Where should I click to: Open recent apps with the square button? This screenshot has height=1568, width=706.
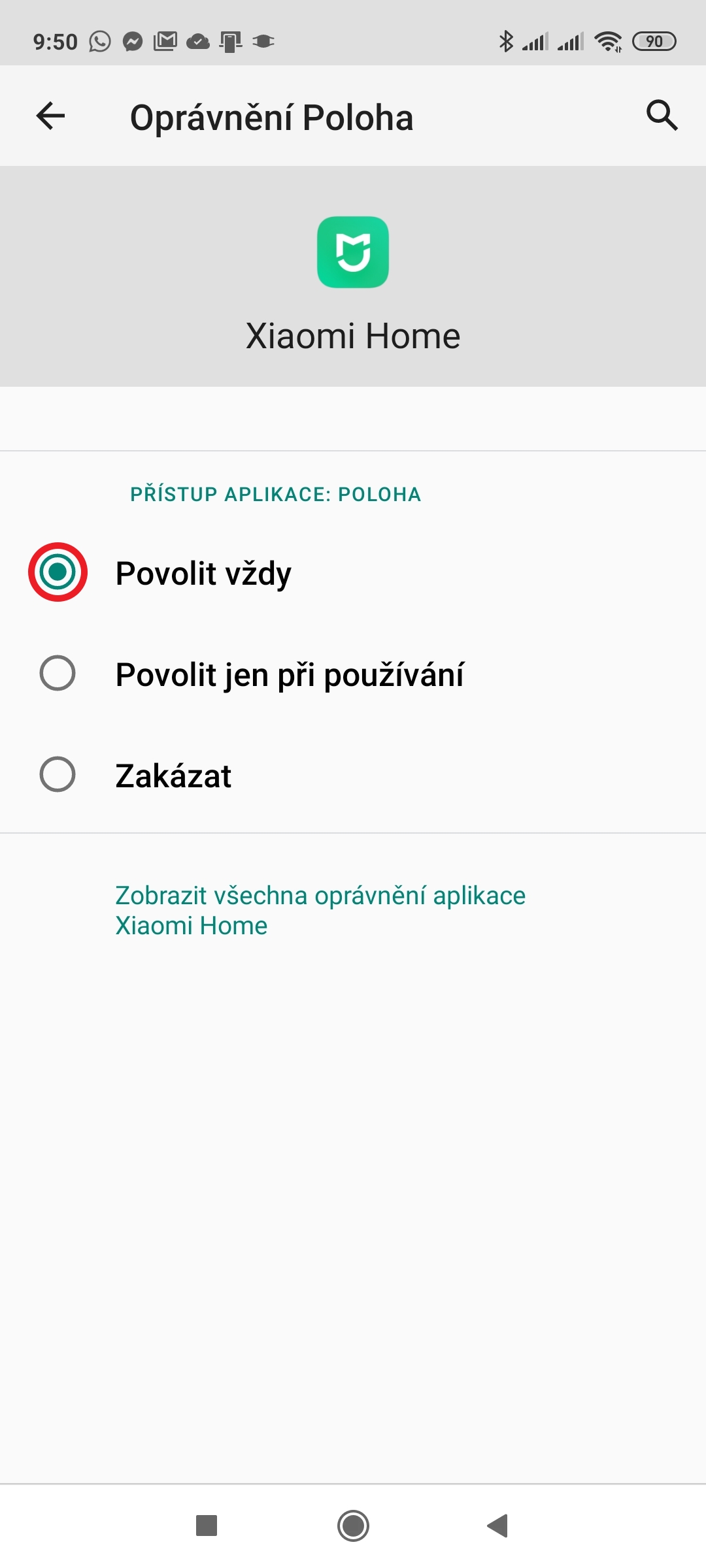pyautogui.click(x=207, y=1526)
